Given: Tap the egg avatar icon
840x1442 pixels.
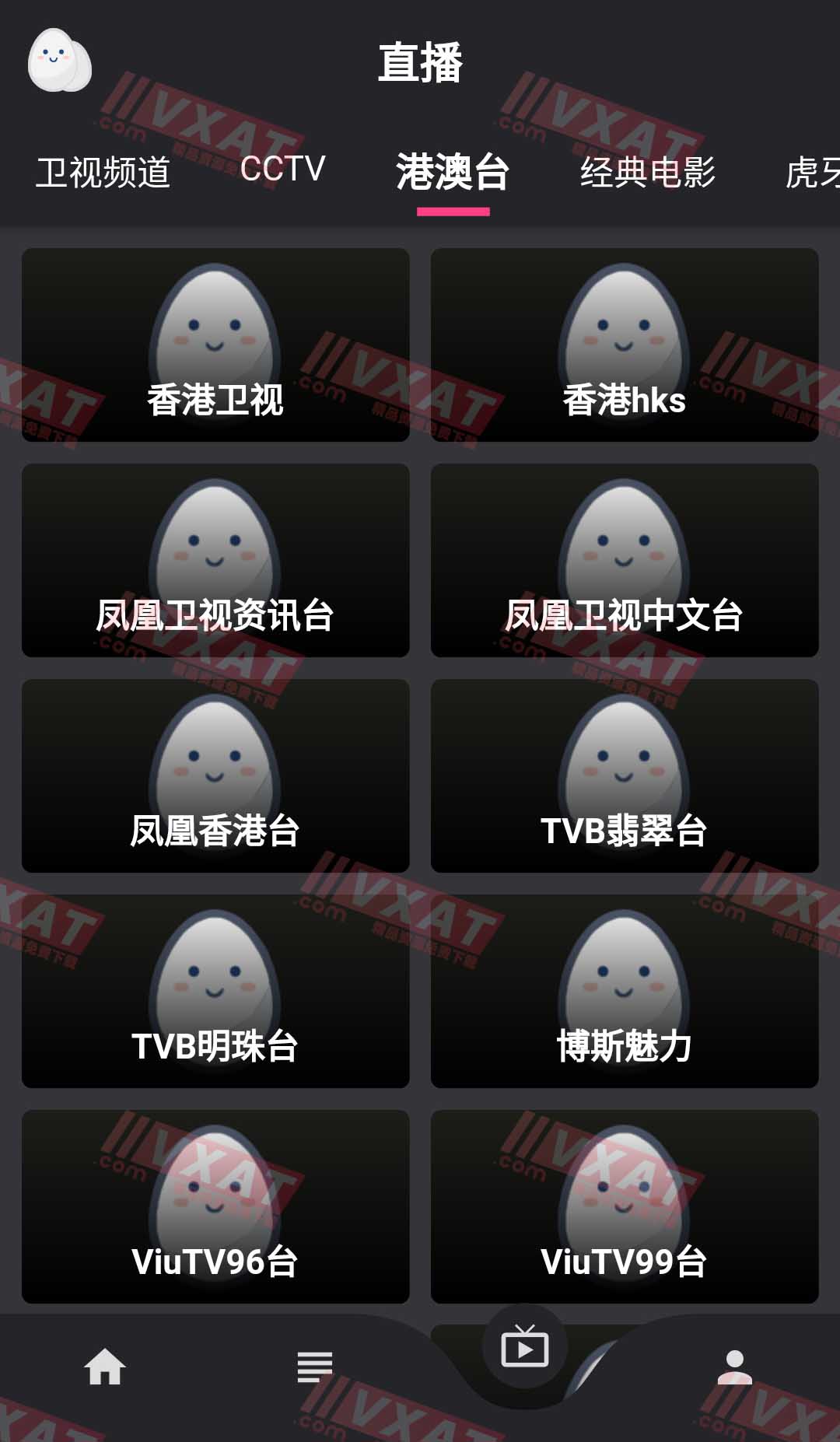Looking at the screenshot, I should click(x=59, y=61).
